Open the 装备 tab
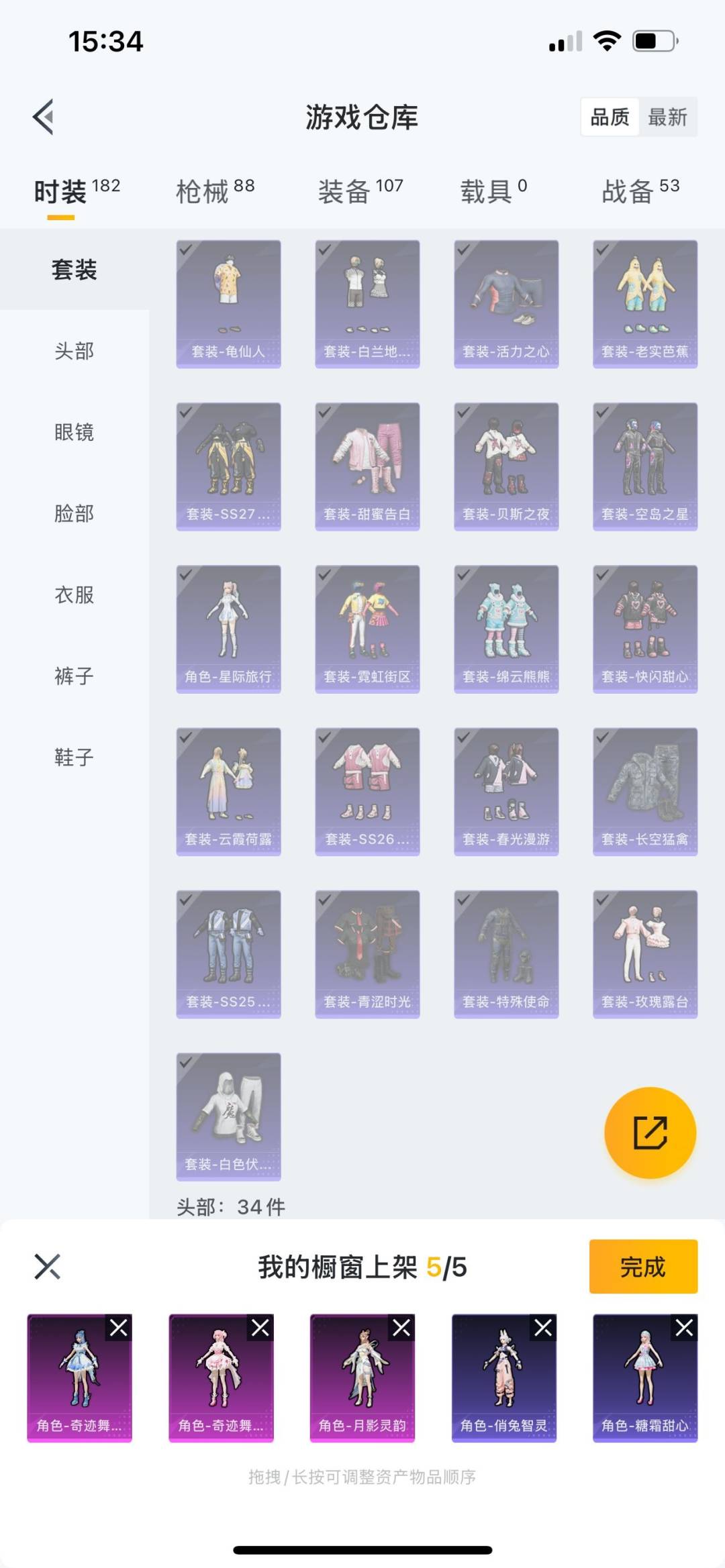This screenshot has width=725, height=1568. click(x=360, y=191)
